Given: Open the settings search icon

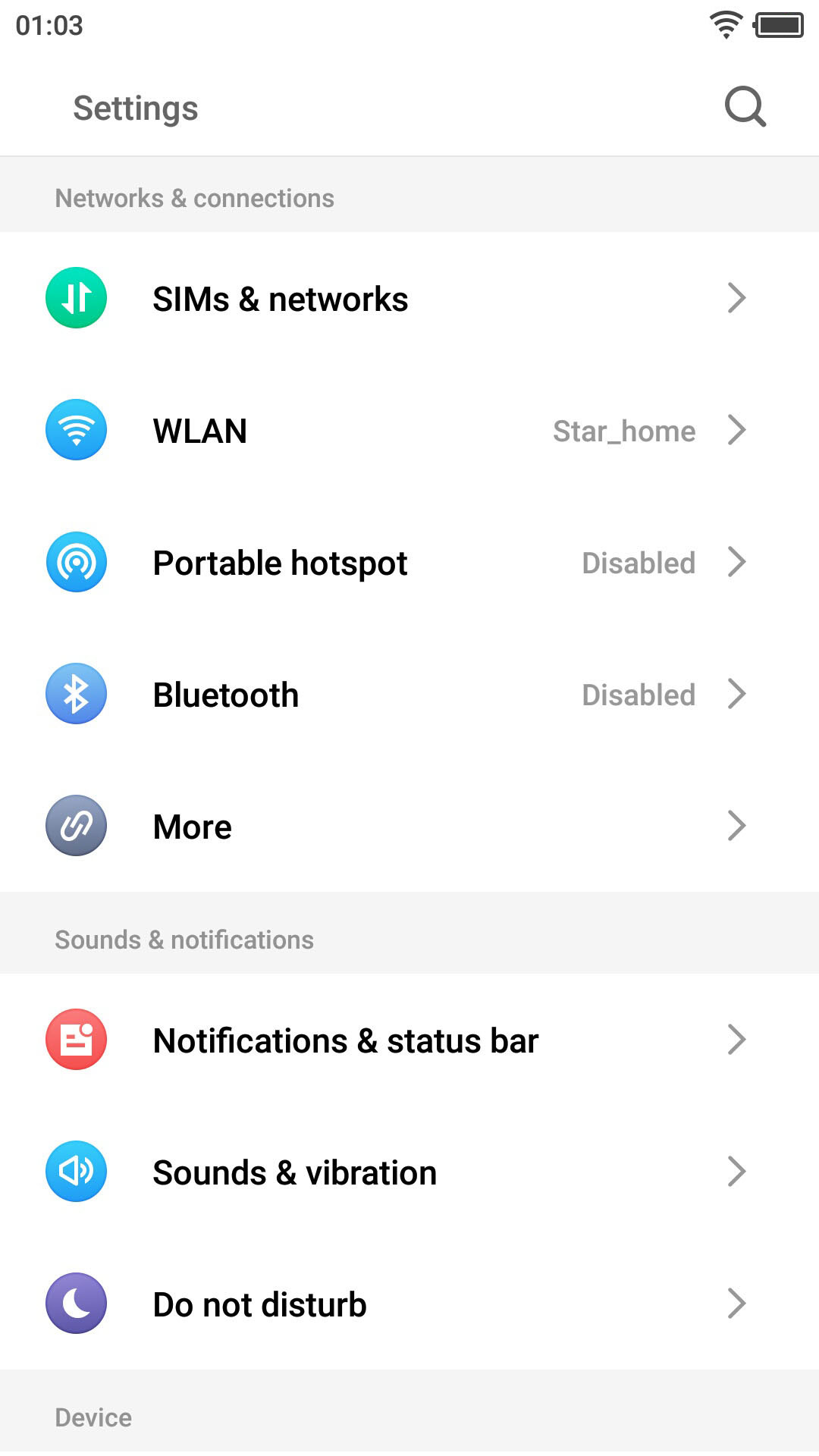Looking at the screenshot, I should tap(745, 107).
